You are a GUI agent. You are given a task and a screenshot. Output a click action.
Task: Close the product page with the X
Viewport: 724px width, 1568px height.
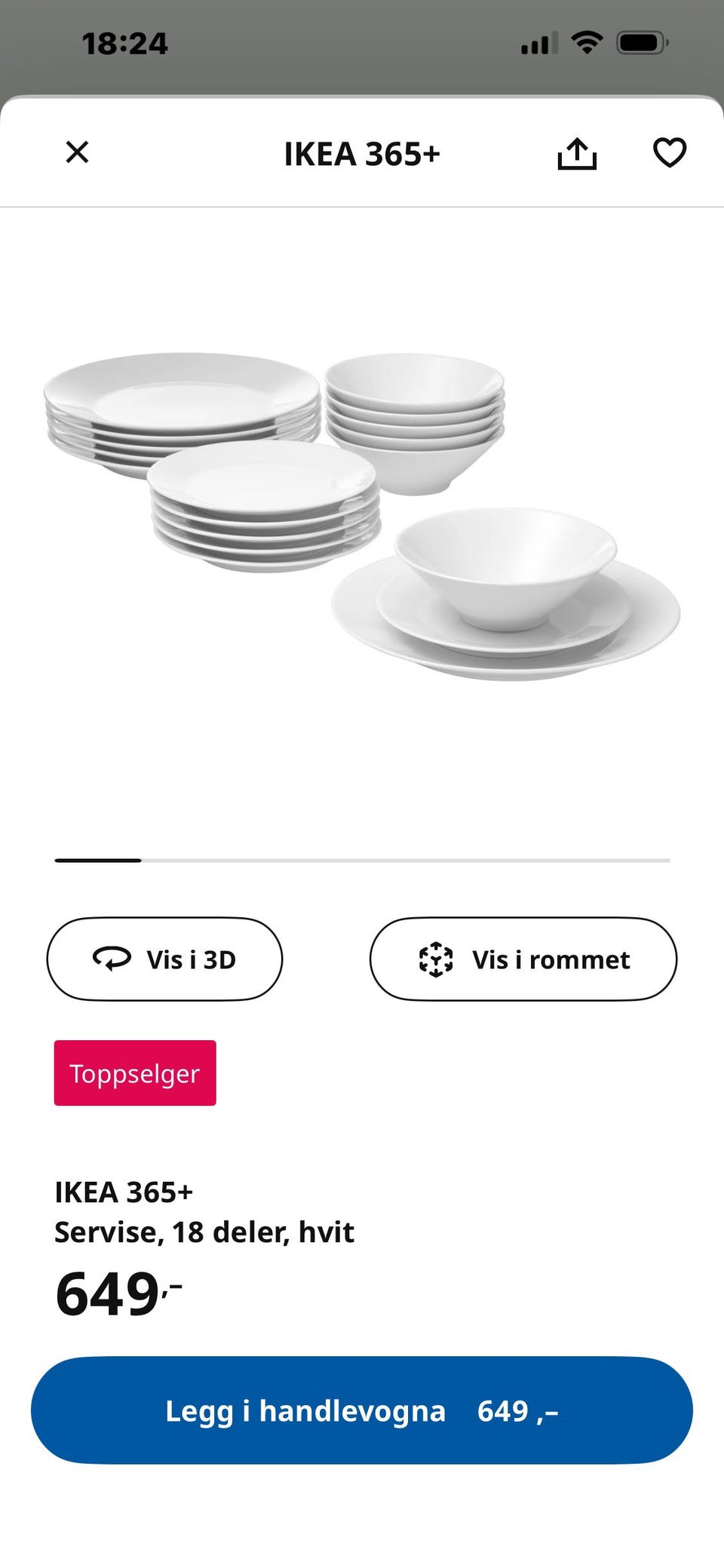[x=78, y=153]
